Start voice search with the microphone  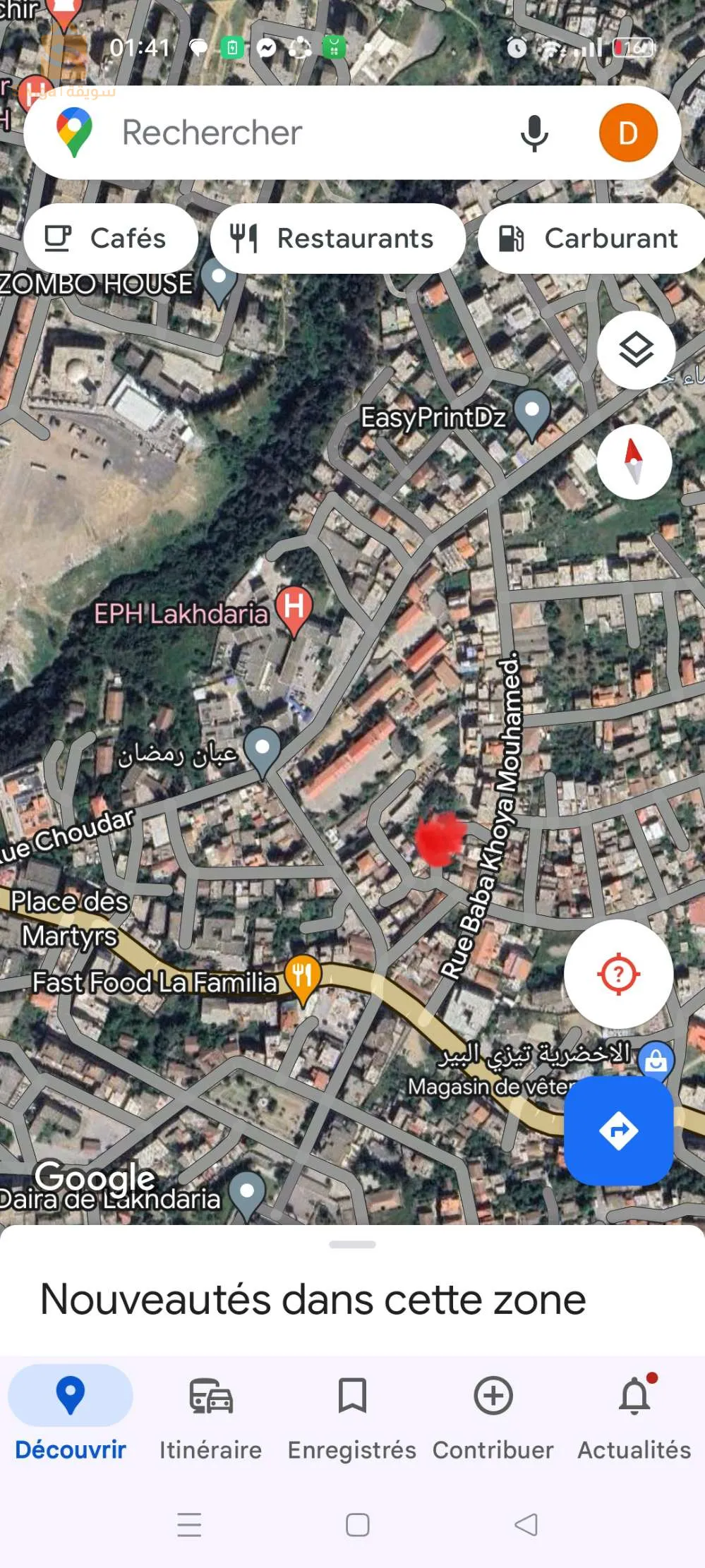[x=534, y=133]
